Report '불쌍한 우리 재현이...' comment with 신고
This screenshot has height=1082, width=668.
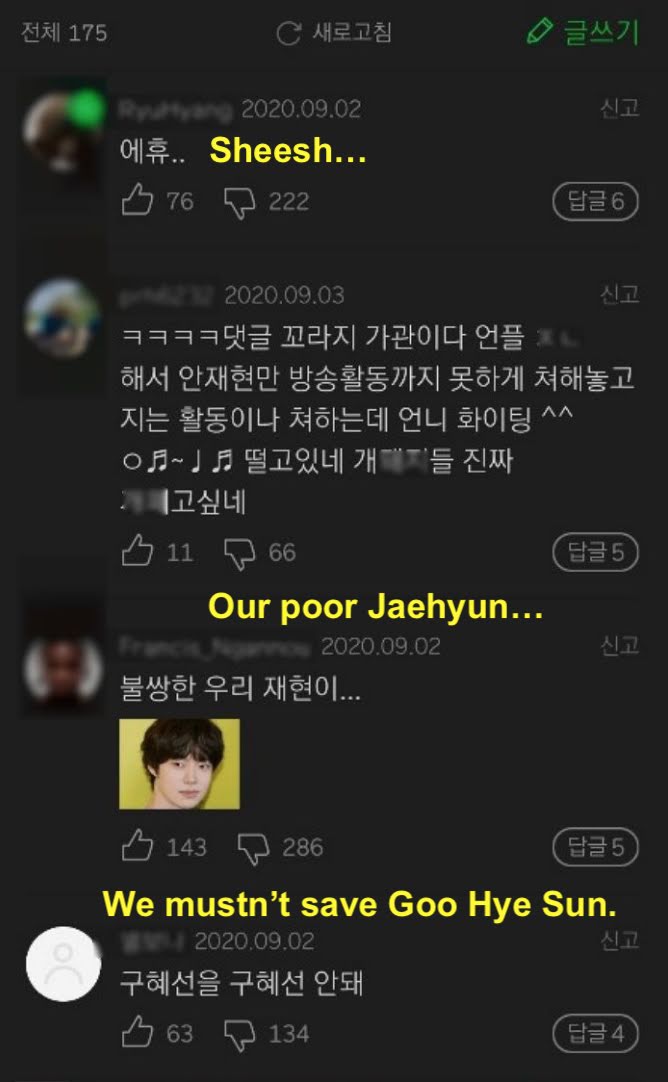(x=619, y=646)
